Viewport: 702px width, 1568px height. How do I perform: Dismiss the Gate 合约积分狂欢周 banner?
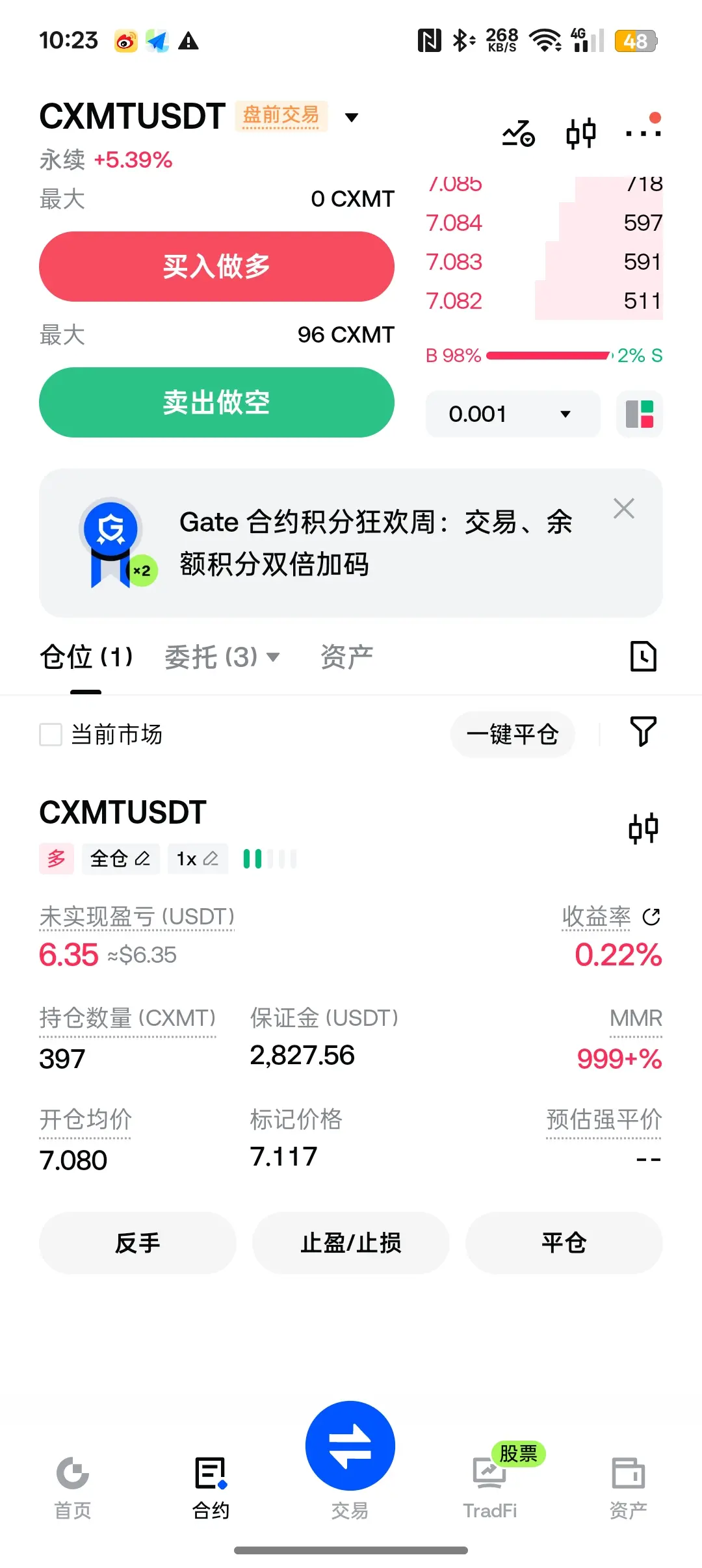coord(624,508)
